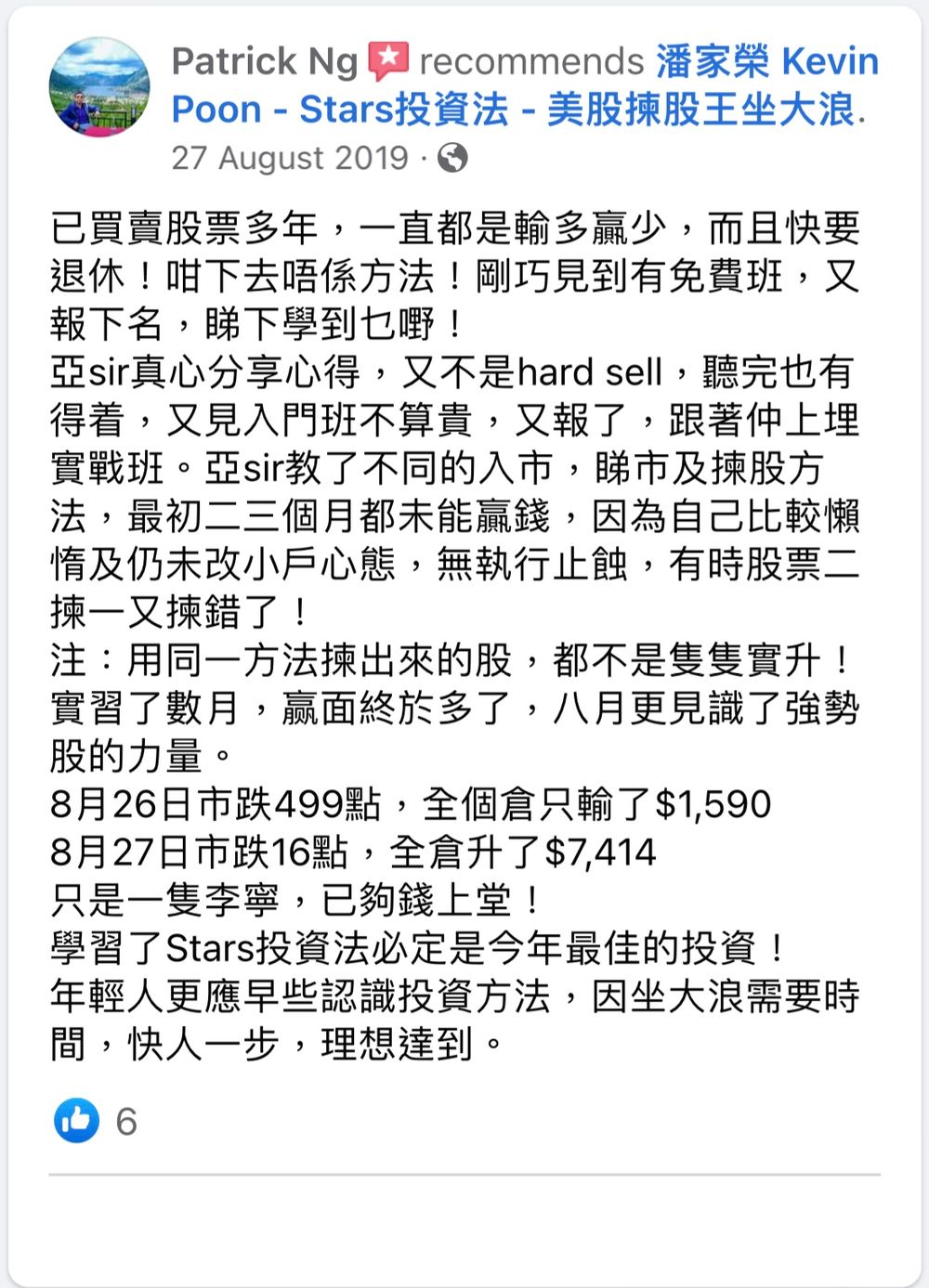Open Patrick Ng's profile picture
The width and height of the screenshot is (929, 1288).
[99, 87]
